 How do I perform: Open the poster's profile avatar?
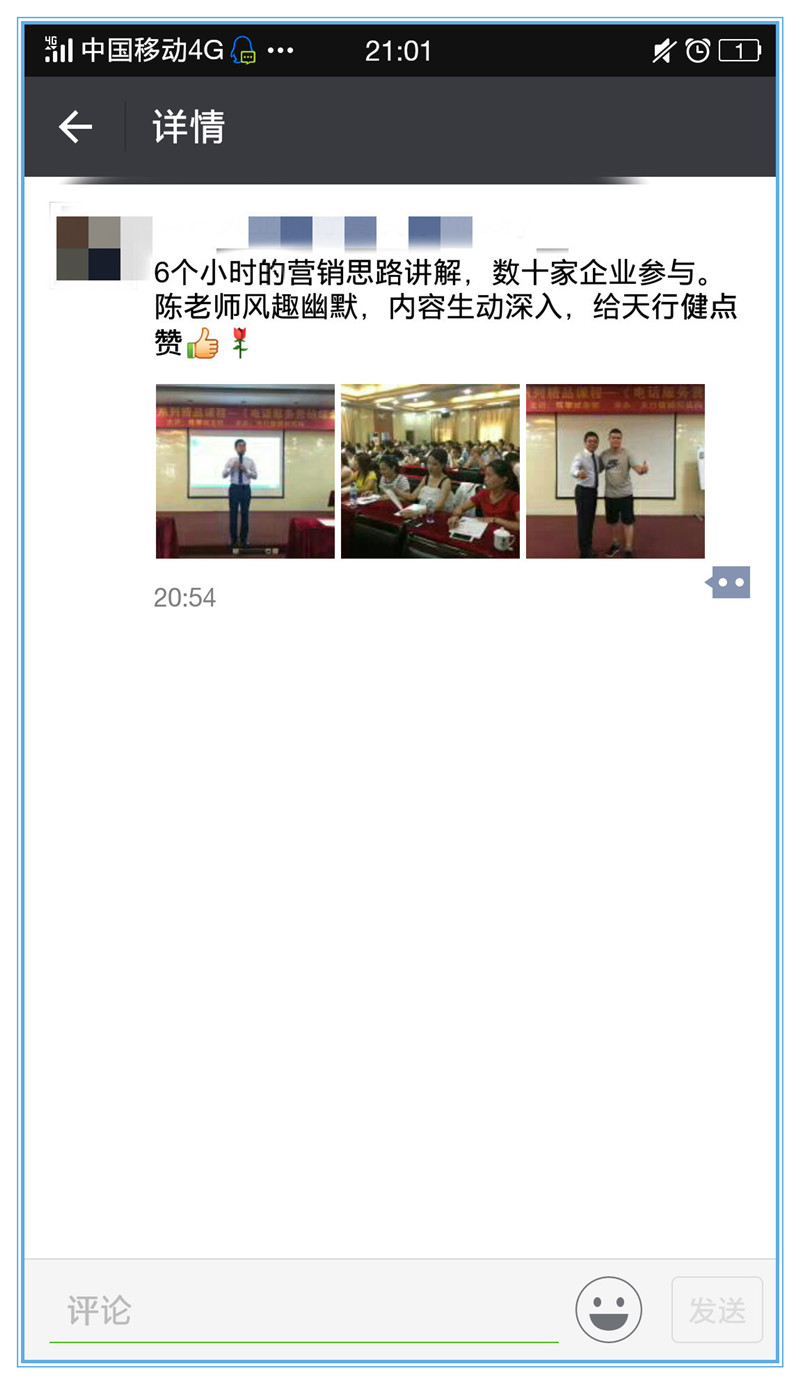click(x=89, y=249)
